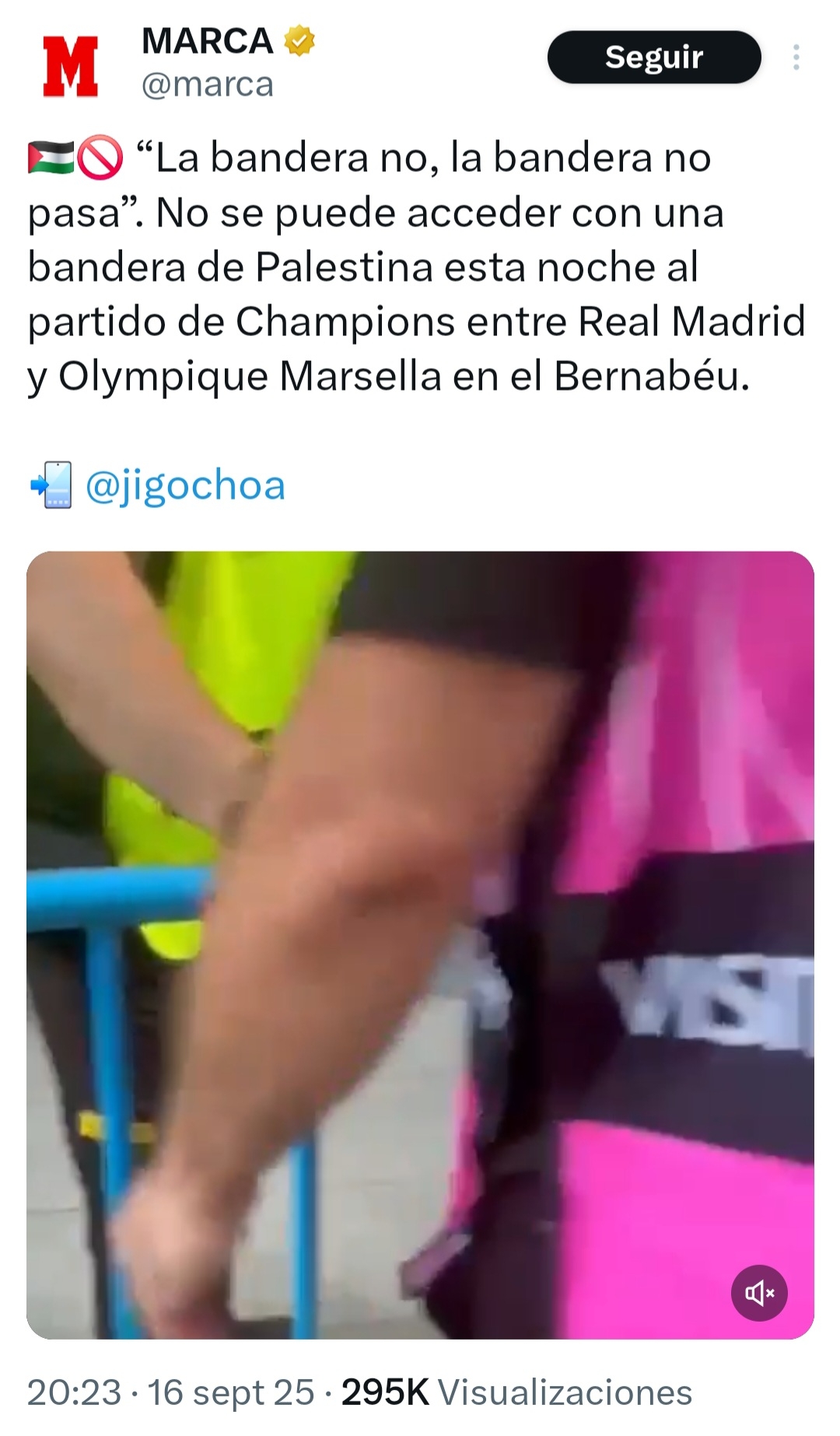
Task: Open the tweet overflow menu
Action: click(x=796, y=57)
